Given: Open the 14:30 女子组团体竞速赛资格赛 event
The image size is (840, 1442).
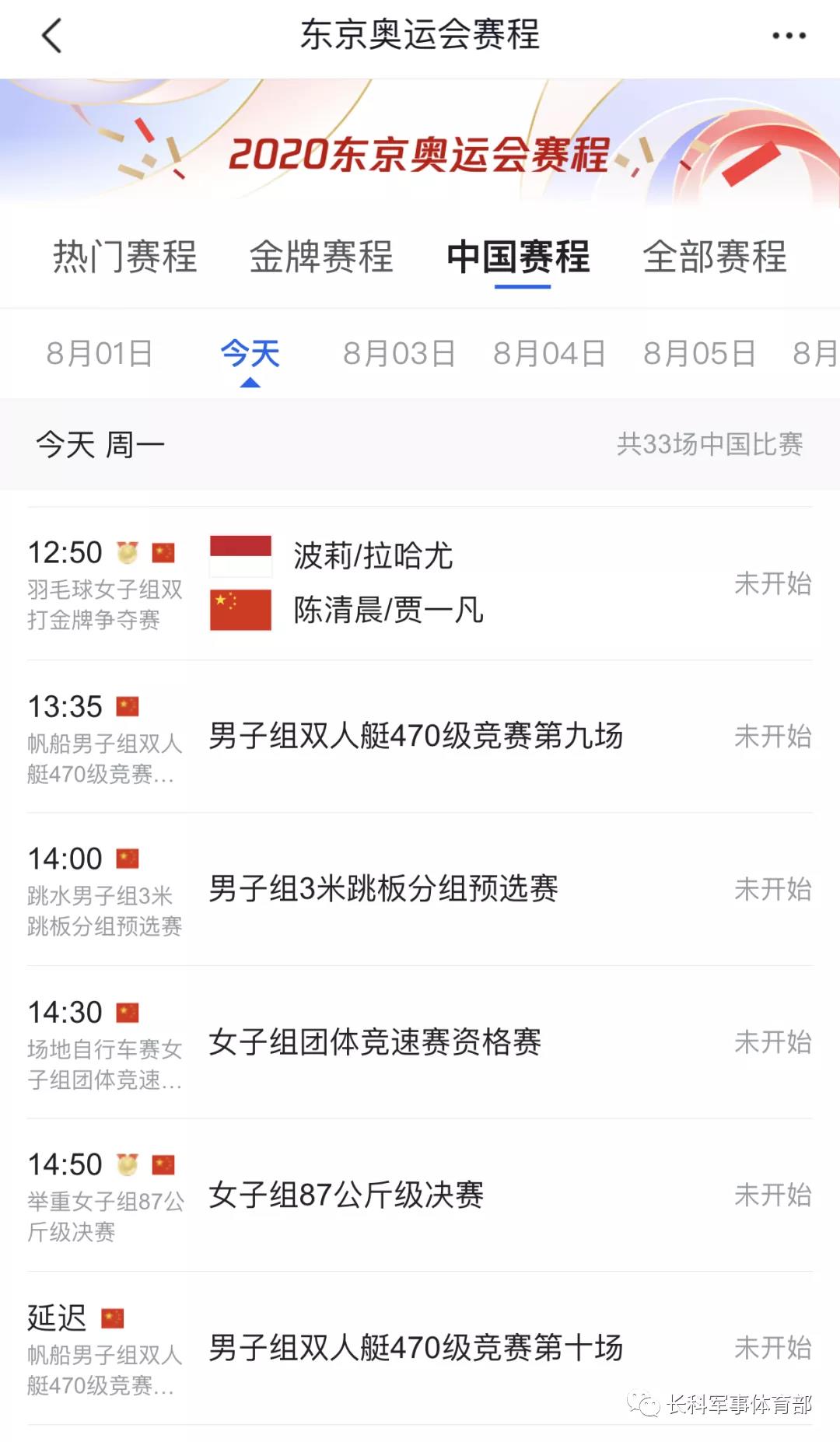Looking at the screenshot, I should (x=420, y=1042).
